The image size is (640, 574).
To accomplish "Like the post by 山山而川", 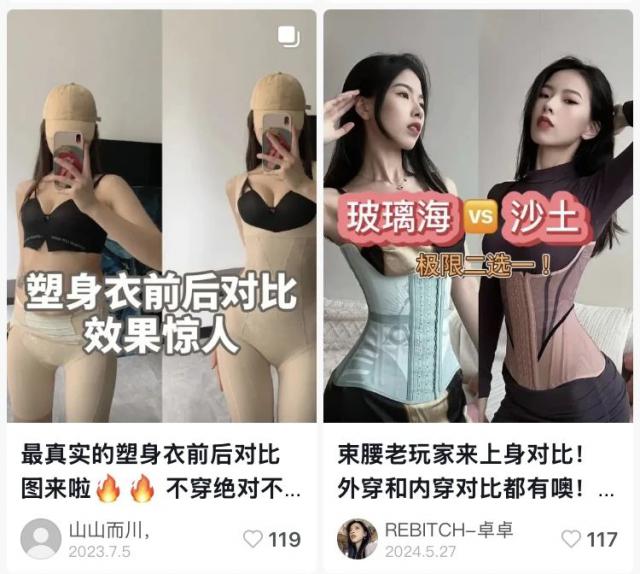I will 254,539.
